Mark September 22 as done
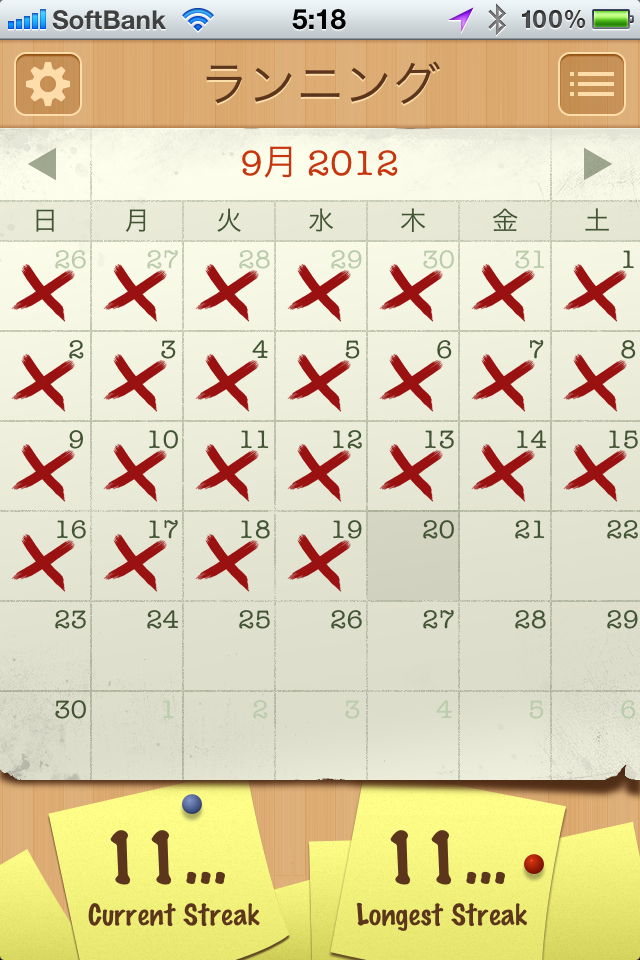Viewport: 640px width, 960px height. (x=597, y=557)
